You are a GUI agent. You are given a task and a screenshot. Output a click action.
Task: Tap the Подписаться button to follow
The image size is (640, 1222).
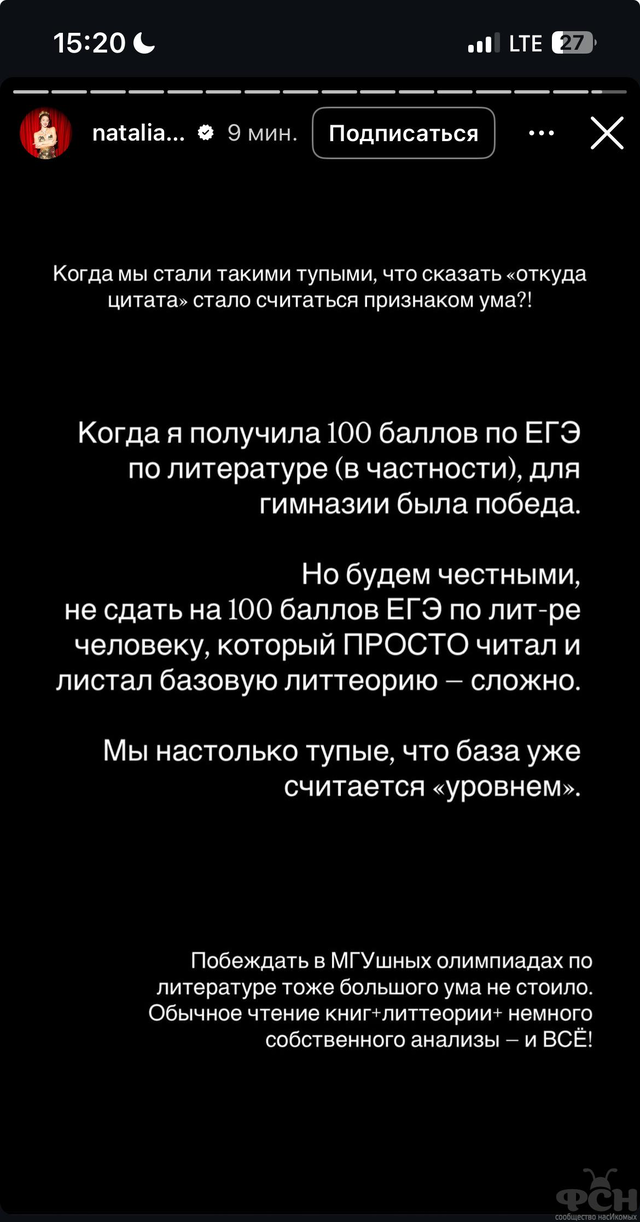click(404, 133)
